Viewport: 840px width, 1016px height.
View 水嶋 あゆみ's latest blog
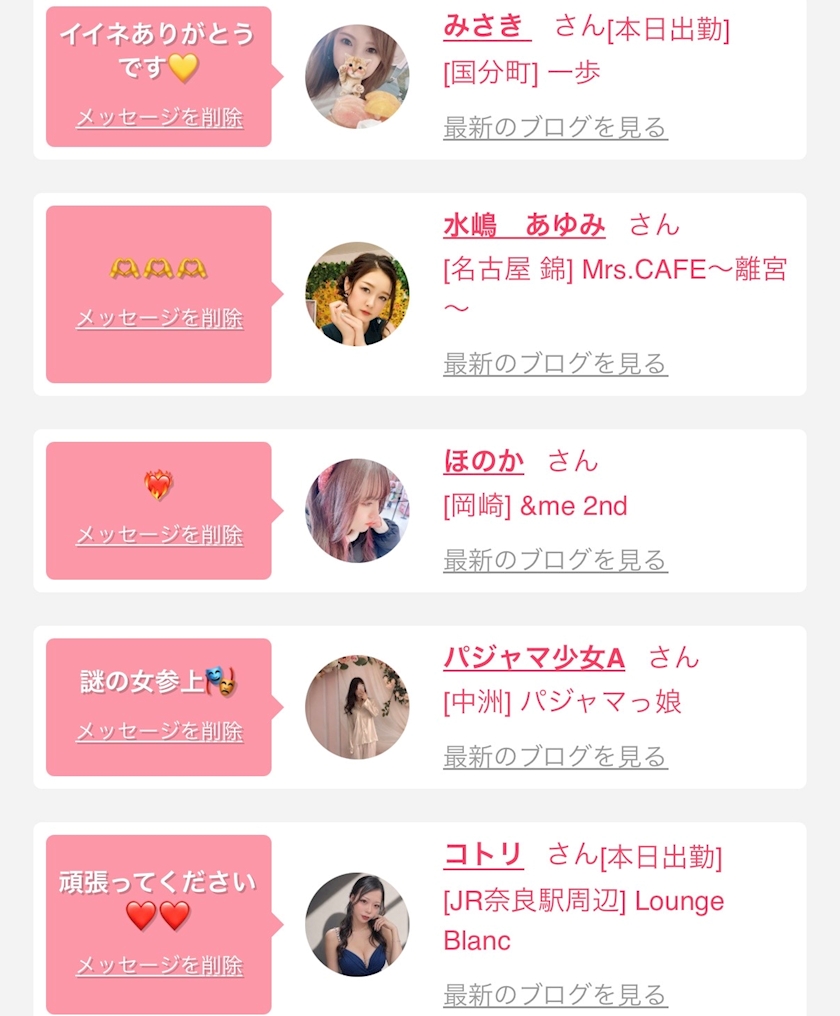[x=555, y=364]
